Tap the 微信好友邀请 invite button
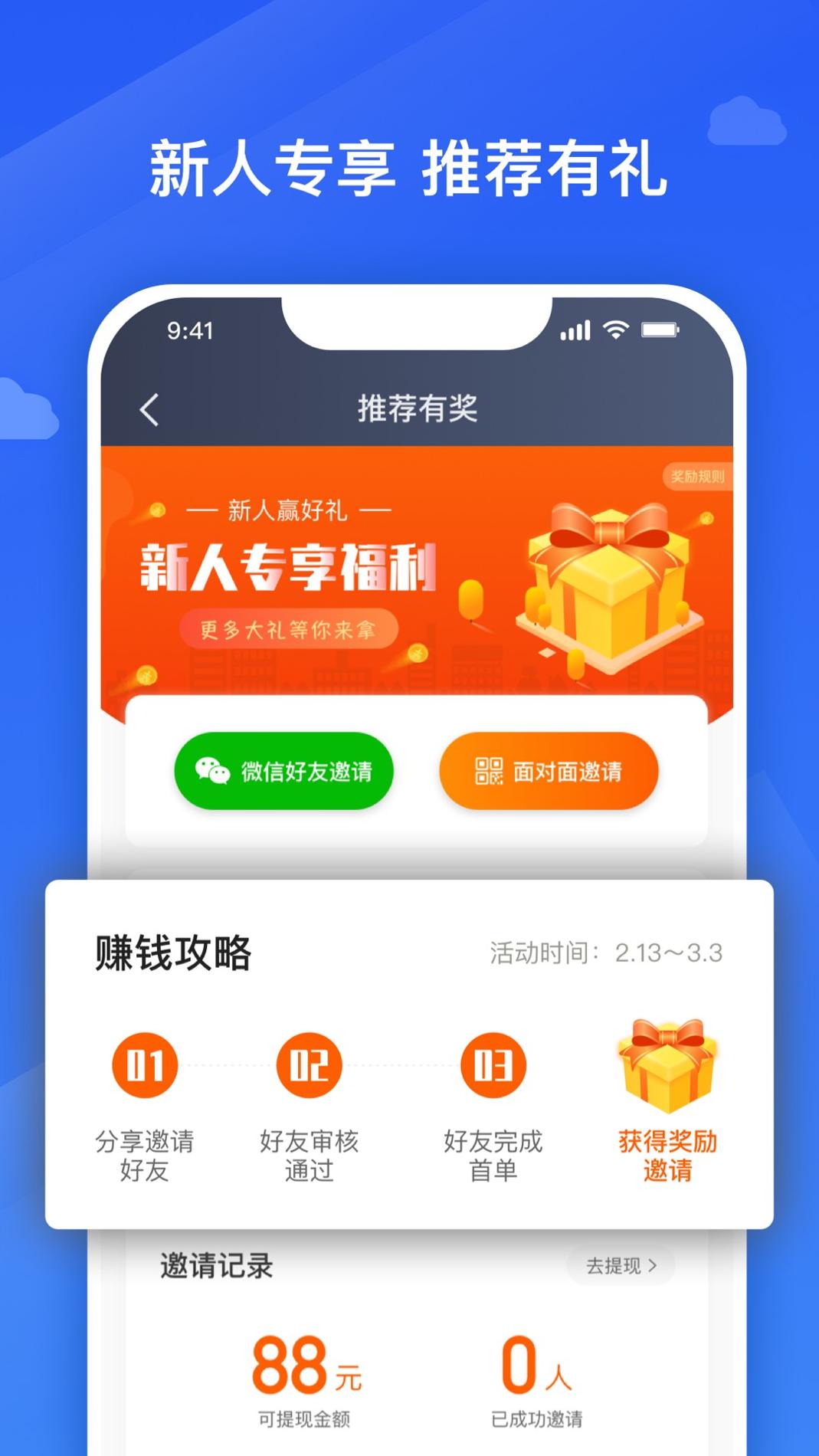The height and width of the screenshot is (1456, 819). [x=284, y=770]
